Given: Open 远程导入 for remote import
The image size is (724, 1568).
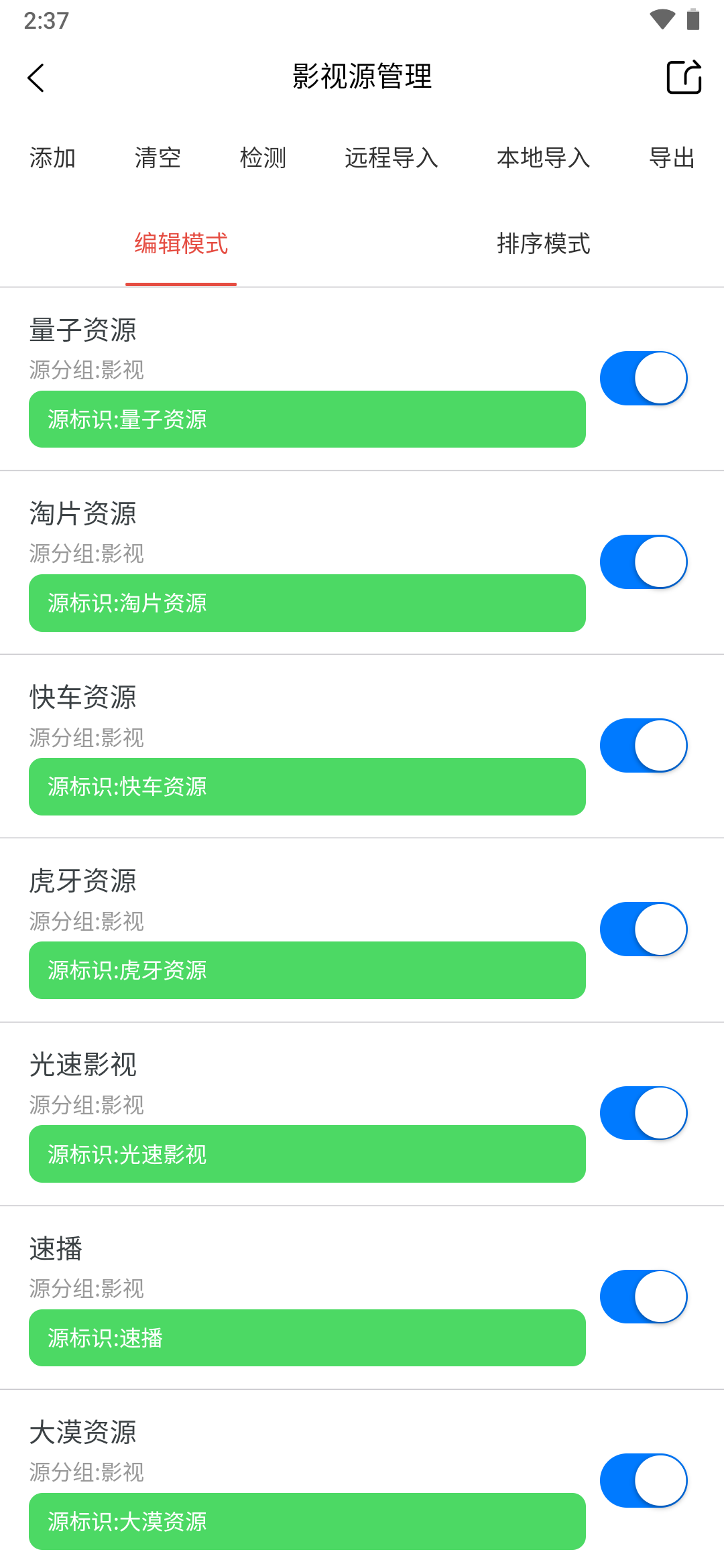Looking at the screenshot, I should [391, 158].
